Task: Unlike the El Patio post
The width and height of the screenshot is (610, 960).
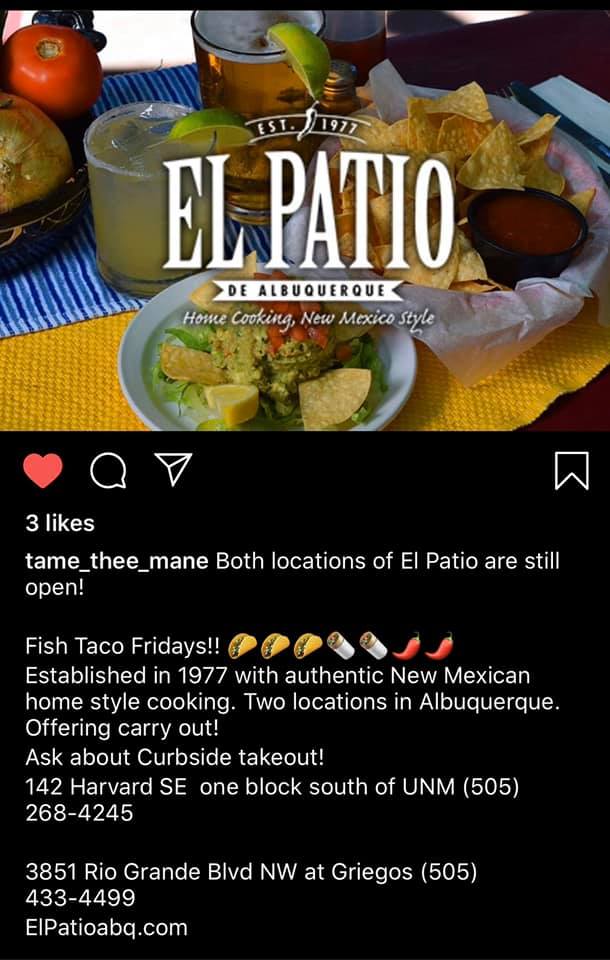Action: tap(43, 470)
